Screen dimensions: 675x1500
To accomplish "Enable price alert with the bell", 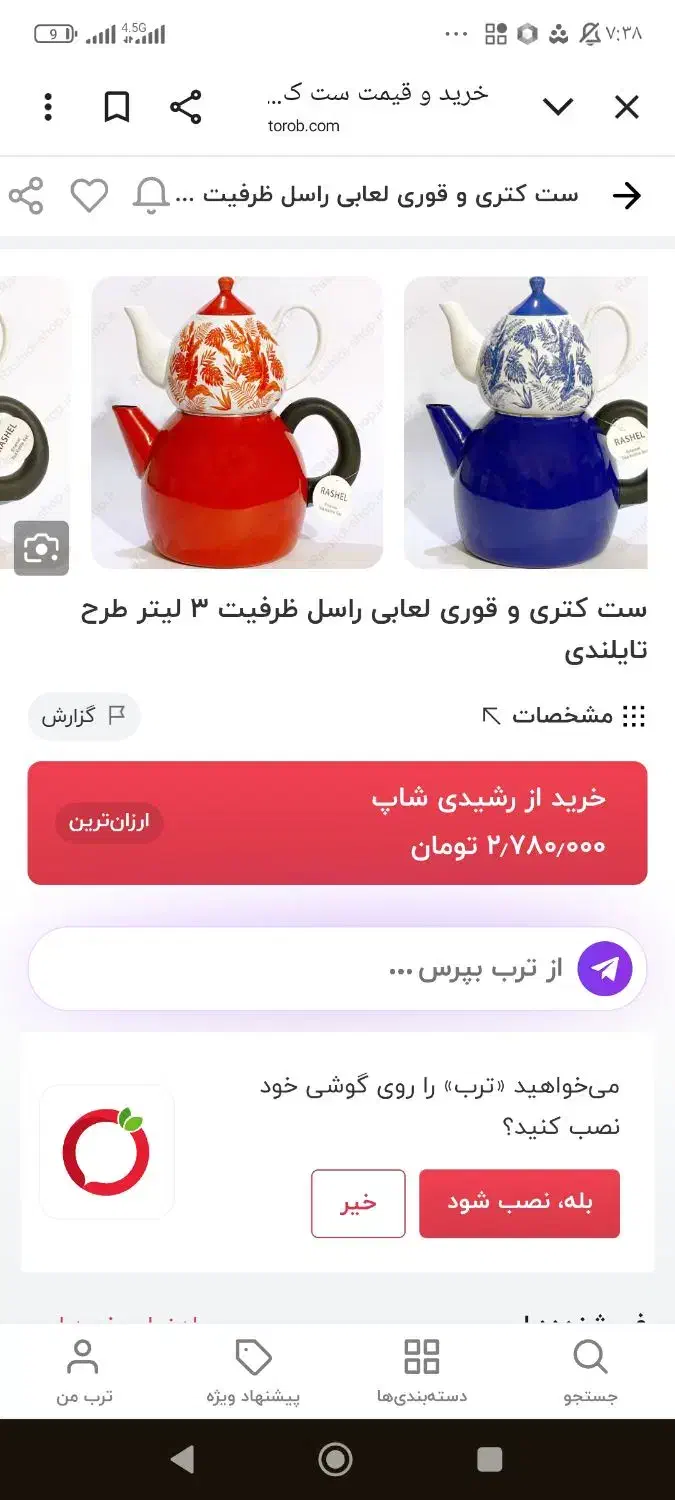I will click(151, 196).
